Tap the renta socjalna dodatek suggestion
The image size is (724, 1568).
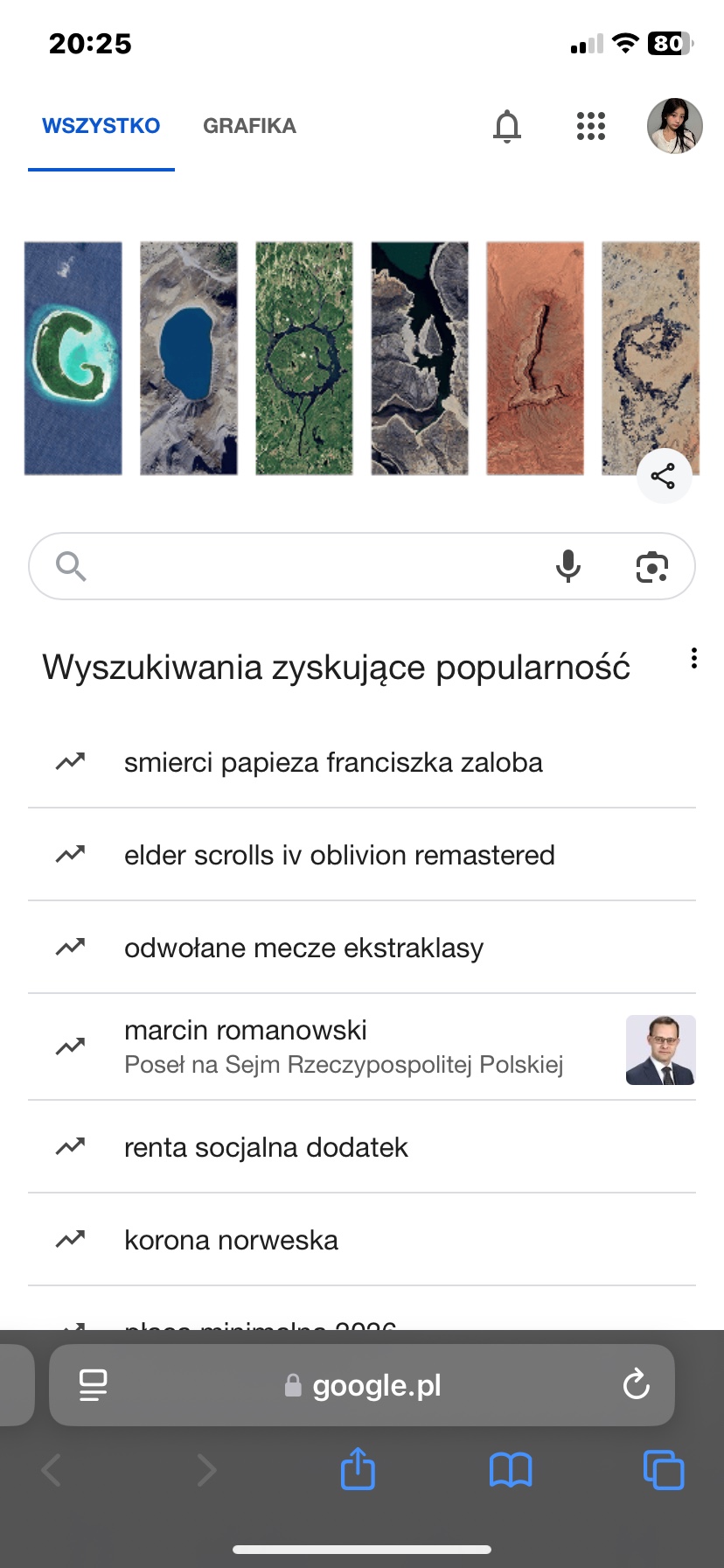click(266, 1147)
